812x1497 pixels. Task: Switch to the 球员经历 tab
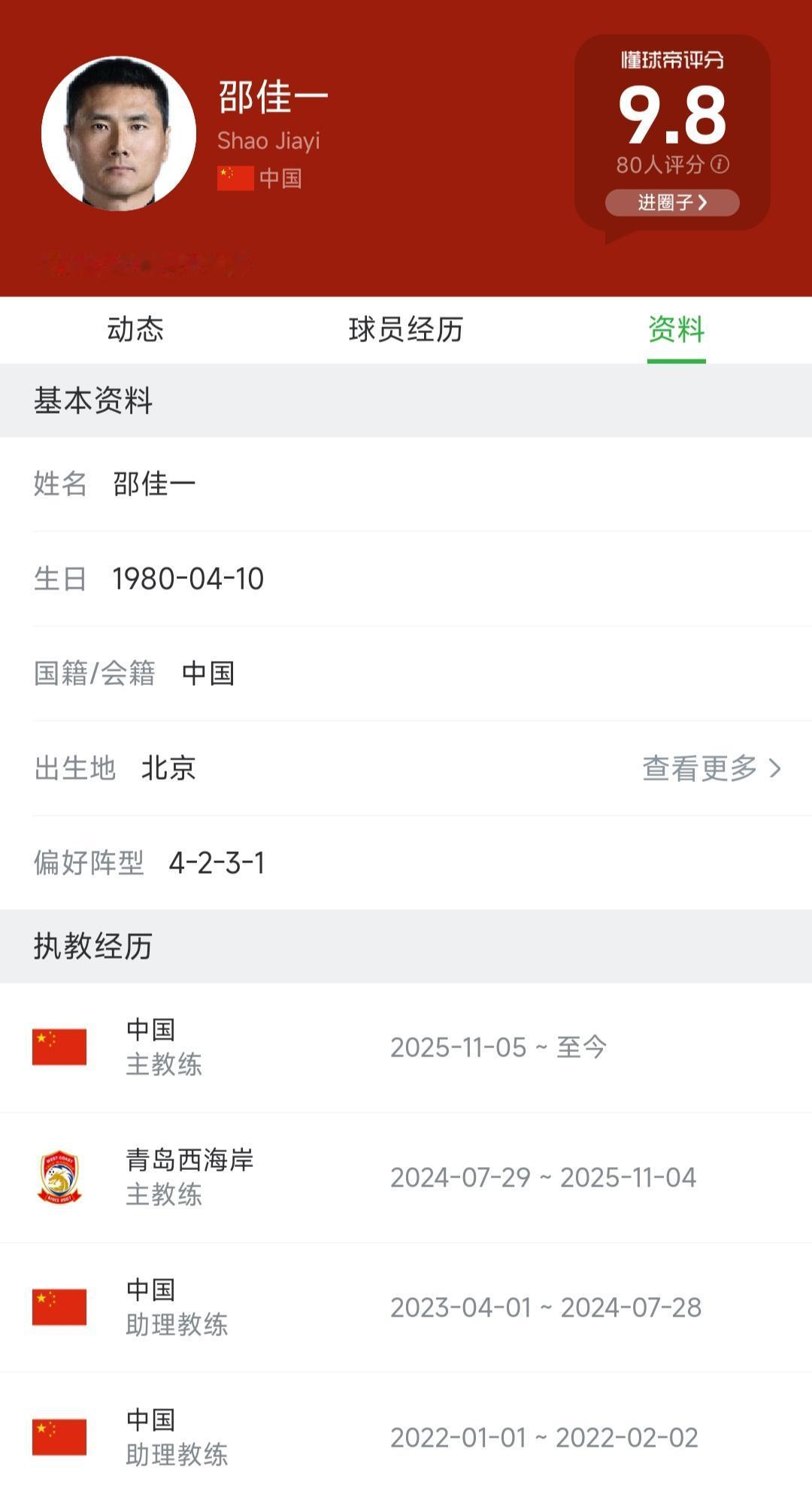[406, 329]
